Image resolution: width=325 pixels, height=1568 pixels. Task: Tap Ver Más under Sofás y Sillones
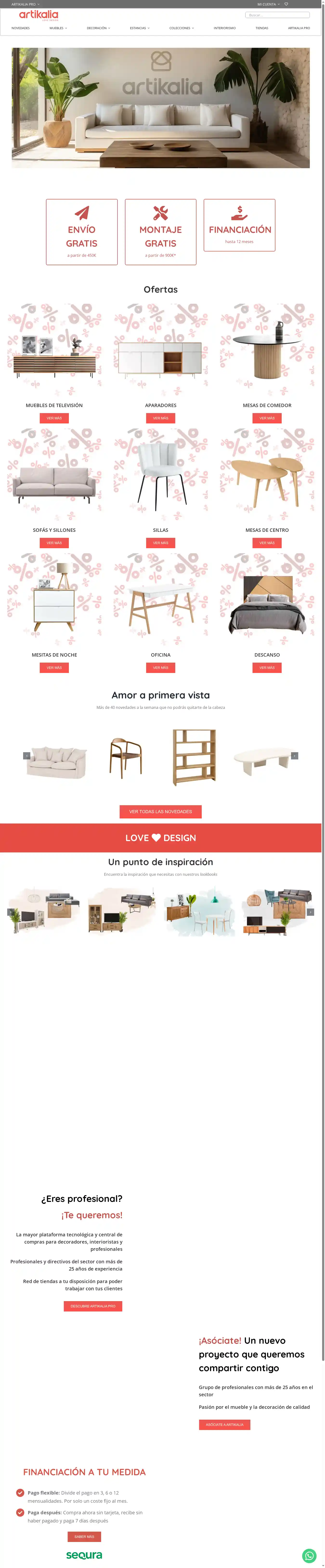pos(54,543)
